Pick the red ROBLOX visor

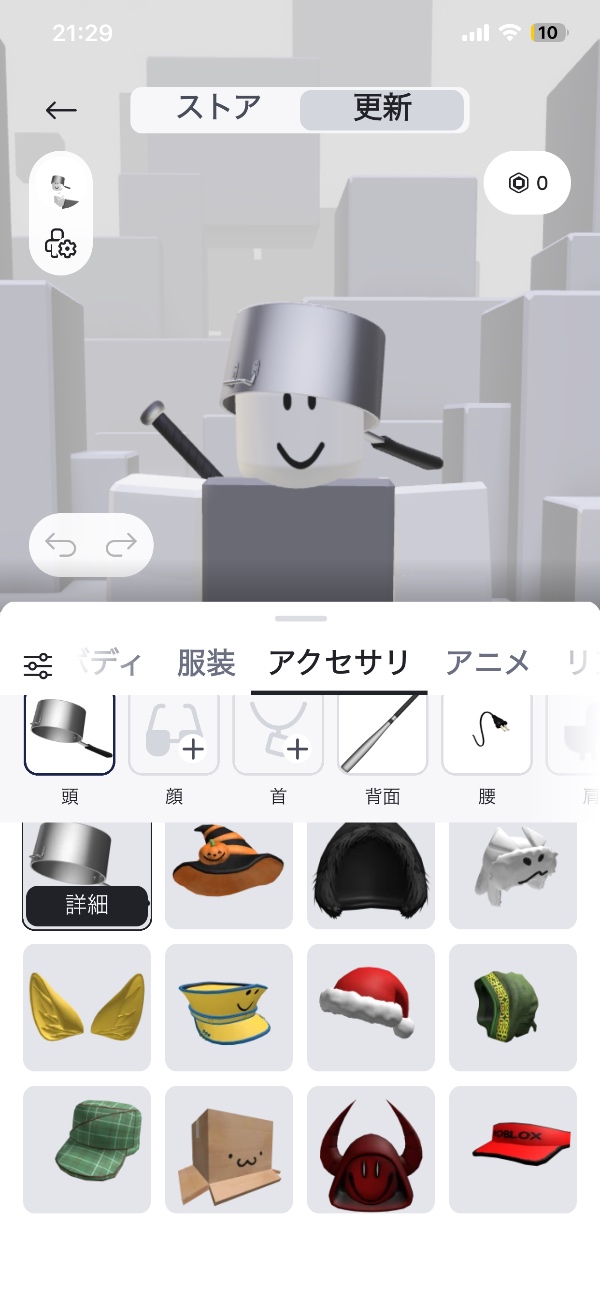512,1150
